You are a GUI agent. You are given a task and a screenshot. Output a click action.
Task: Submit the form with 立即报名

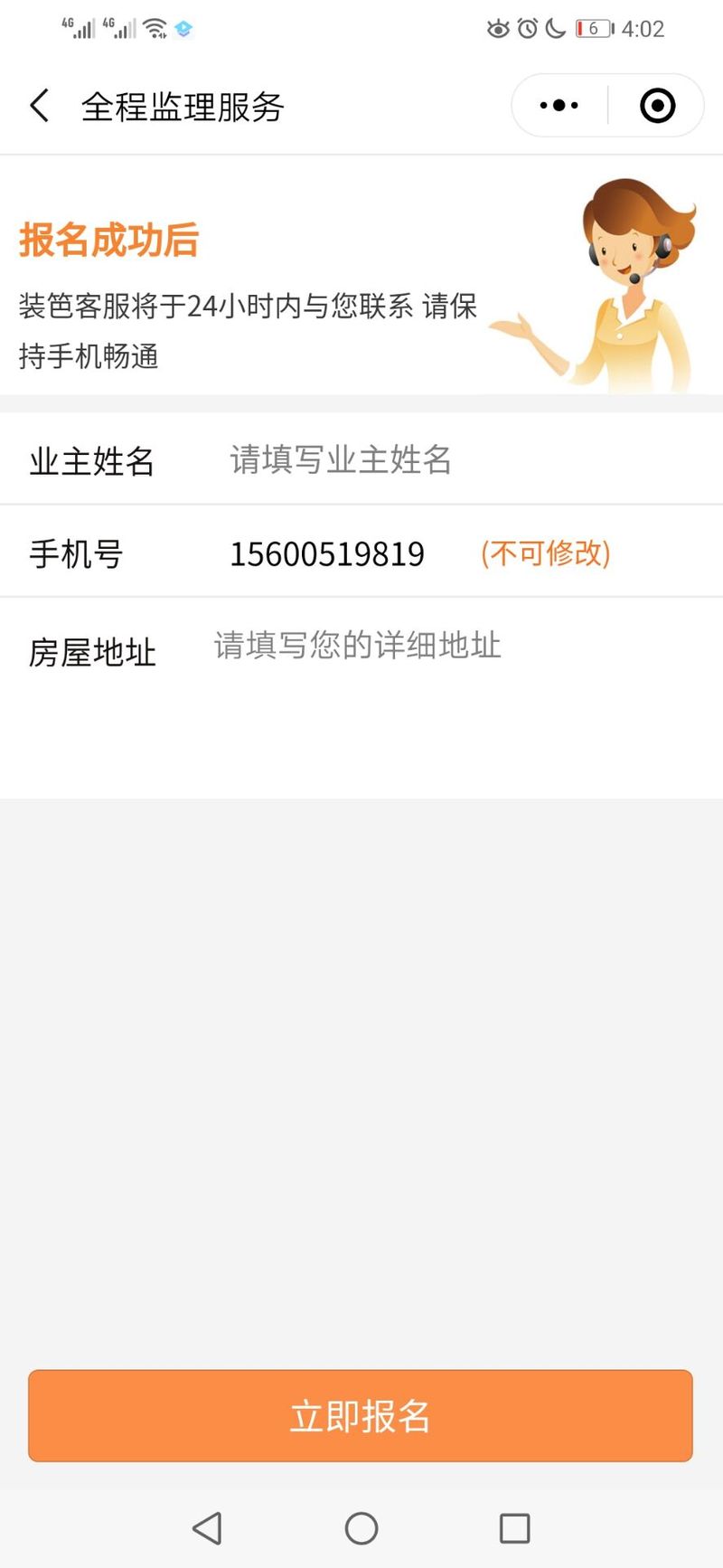click(361, 1415)
